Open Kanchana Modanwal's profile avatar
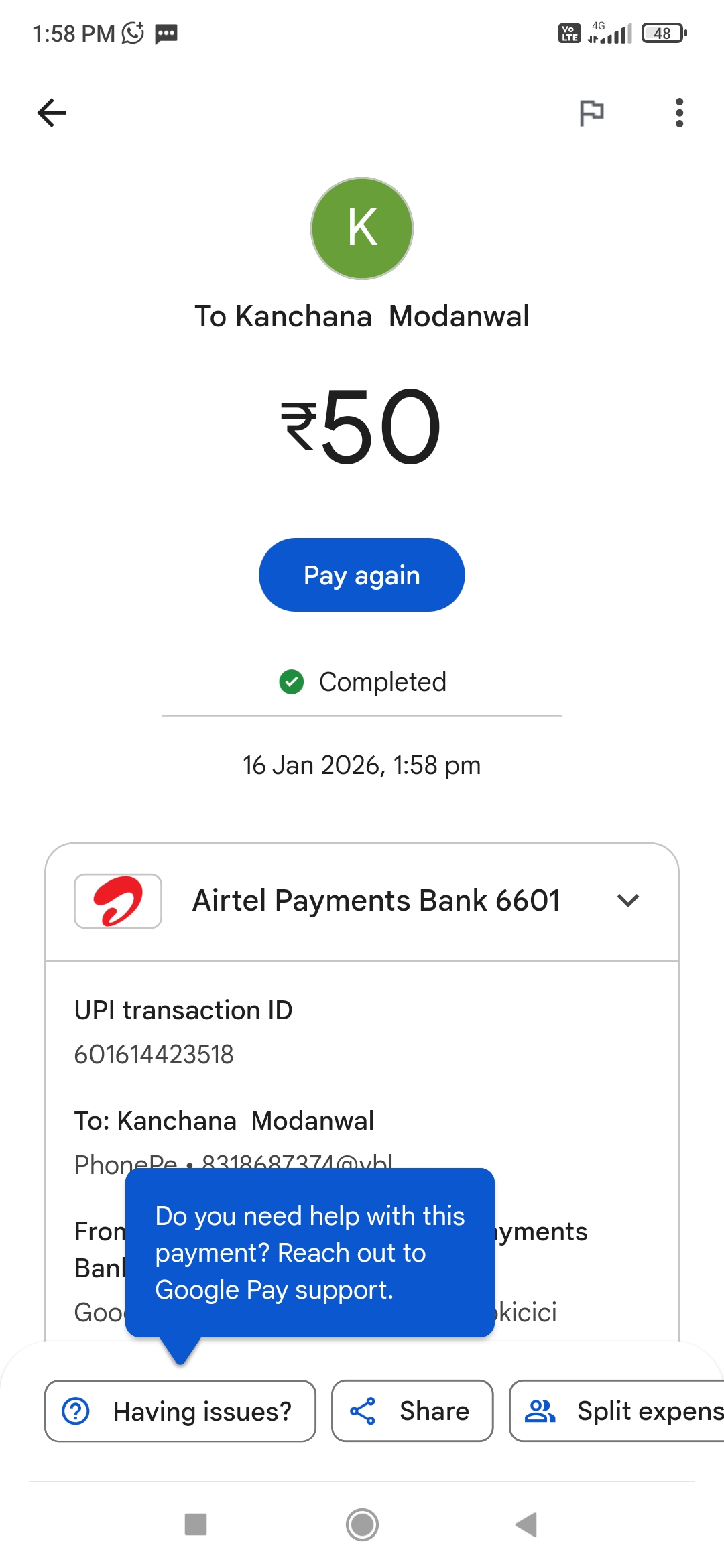 362,228
